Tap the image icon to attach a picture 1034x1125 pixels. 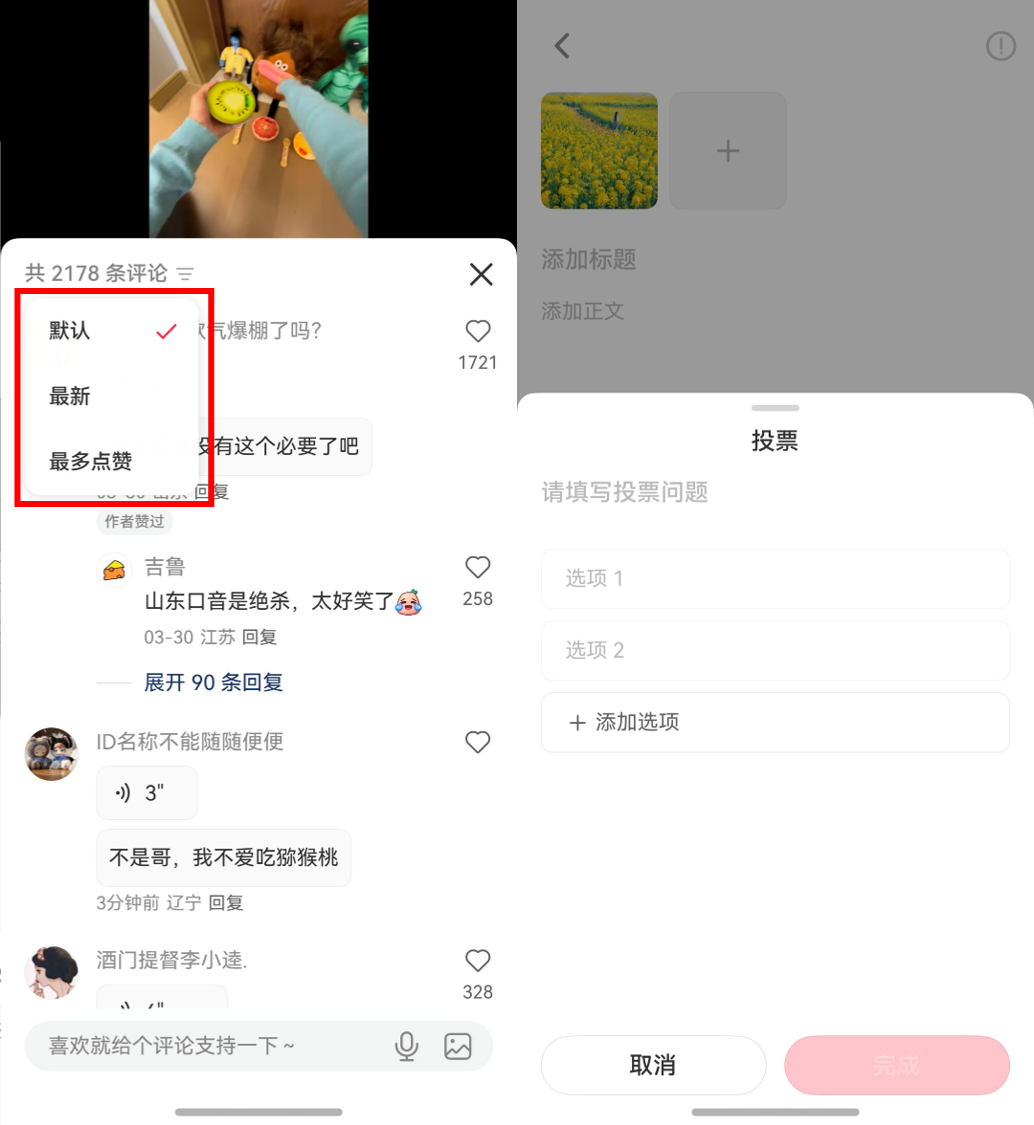pos(458,1044)
